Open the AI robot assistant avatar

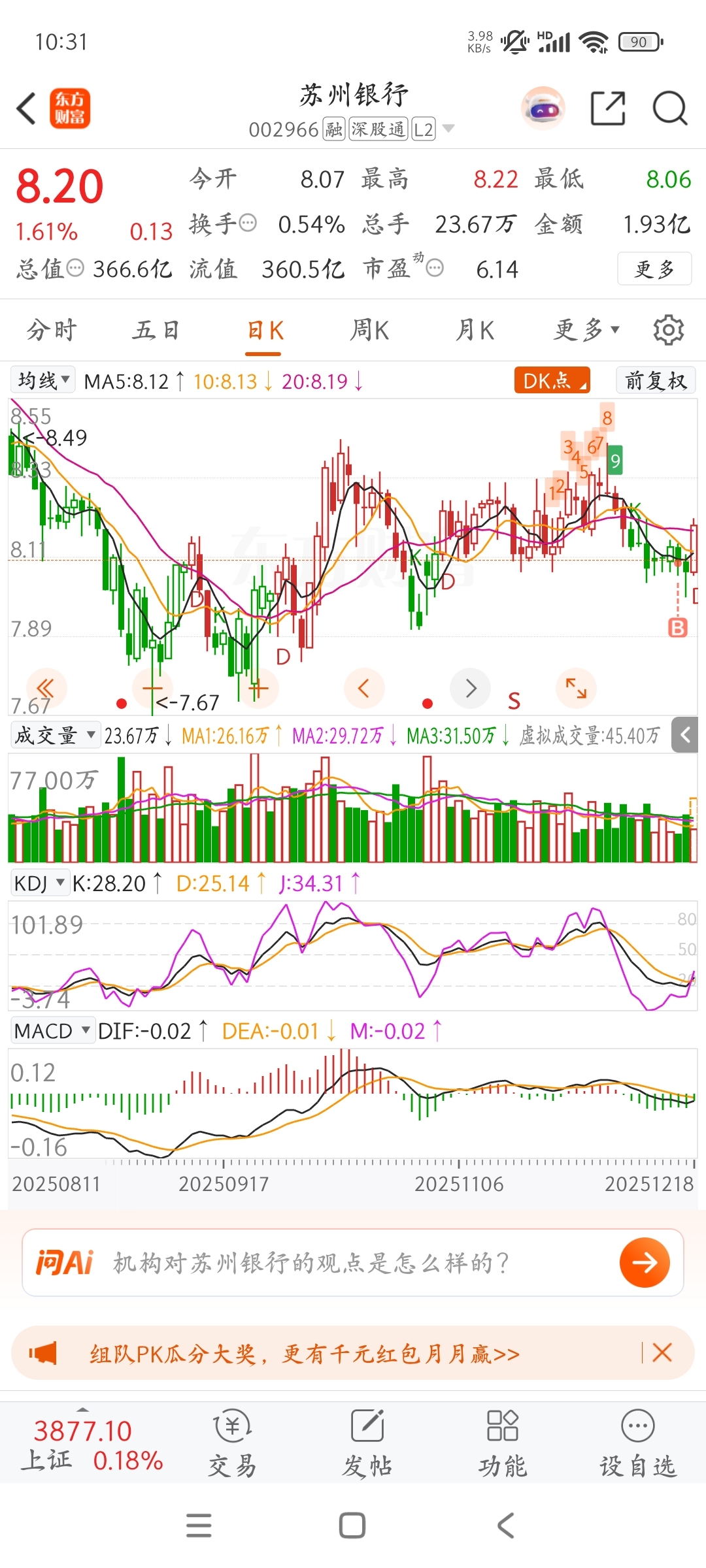coord(543,108)
